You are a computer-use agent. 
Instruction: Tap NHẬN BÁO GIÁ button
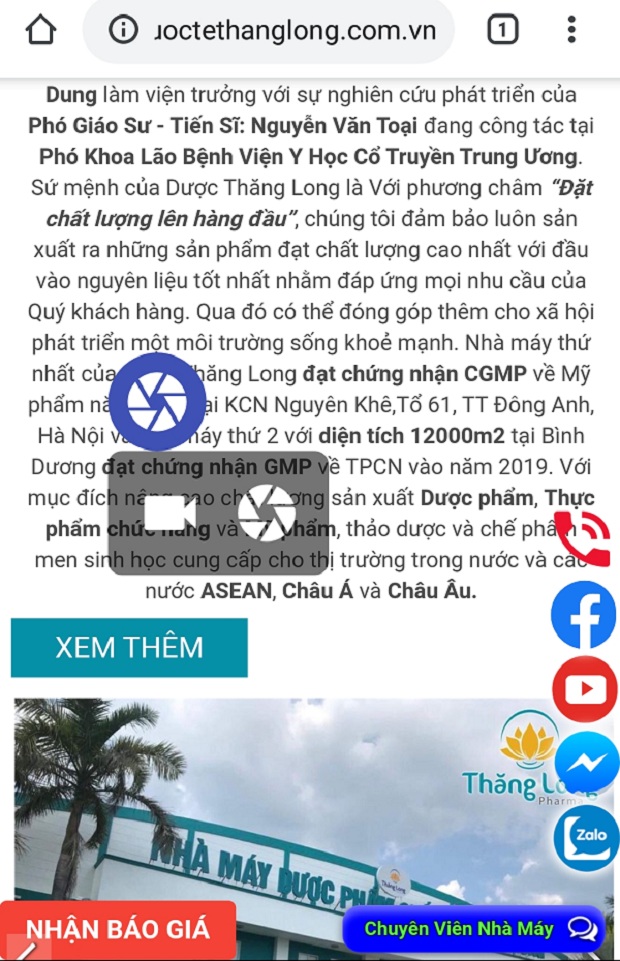tap(118, 930)
